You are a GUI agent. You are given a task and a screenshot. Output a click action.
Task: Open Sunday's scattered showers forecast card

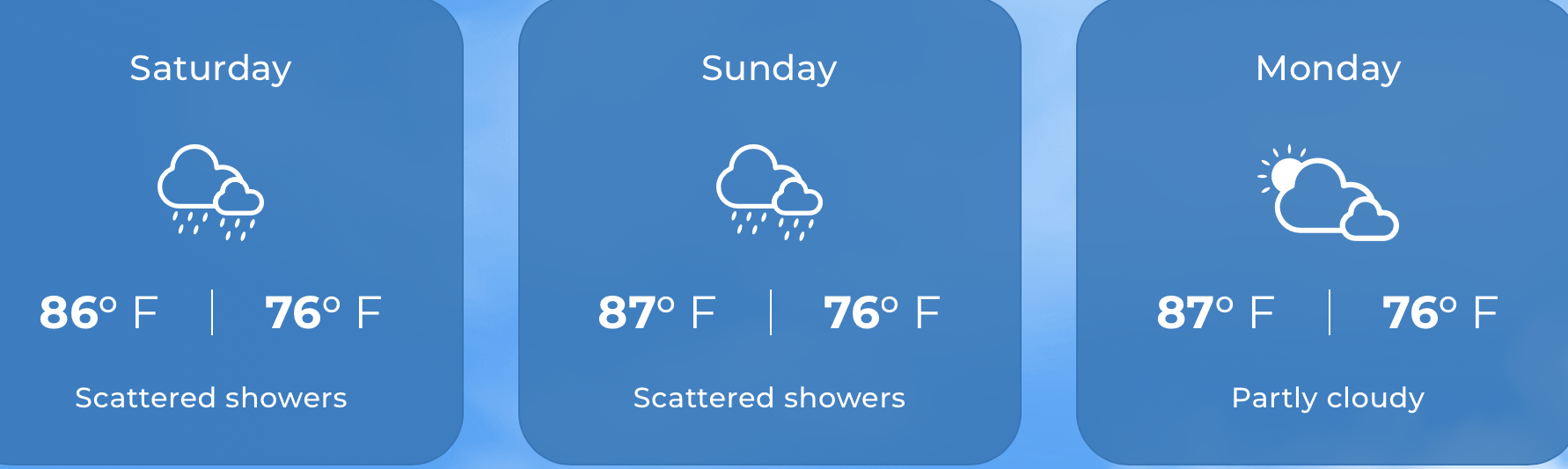coord(769,233)
